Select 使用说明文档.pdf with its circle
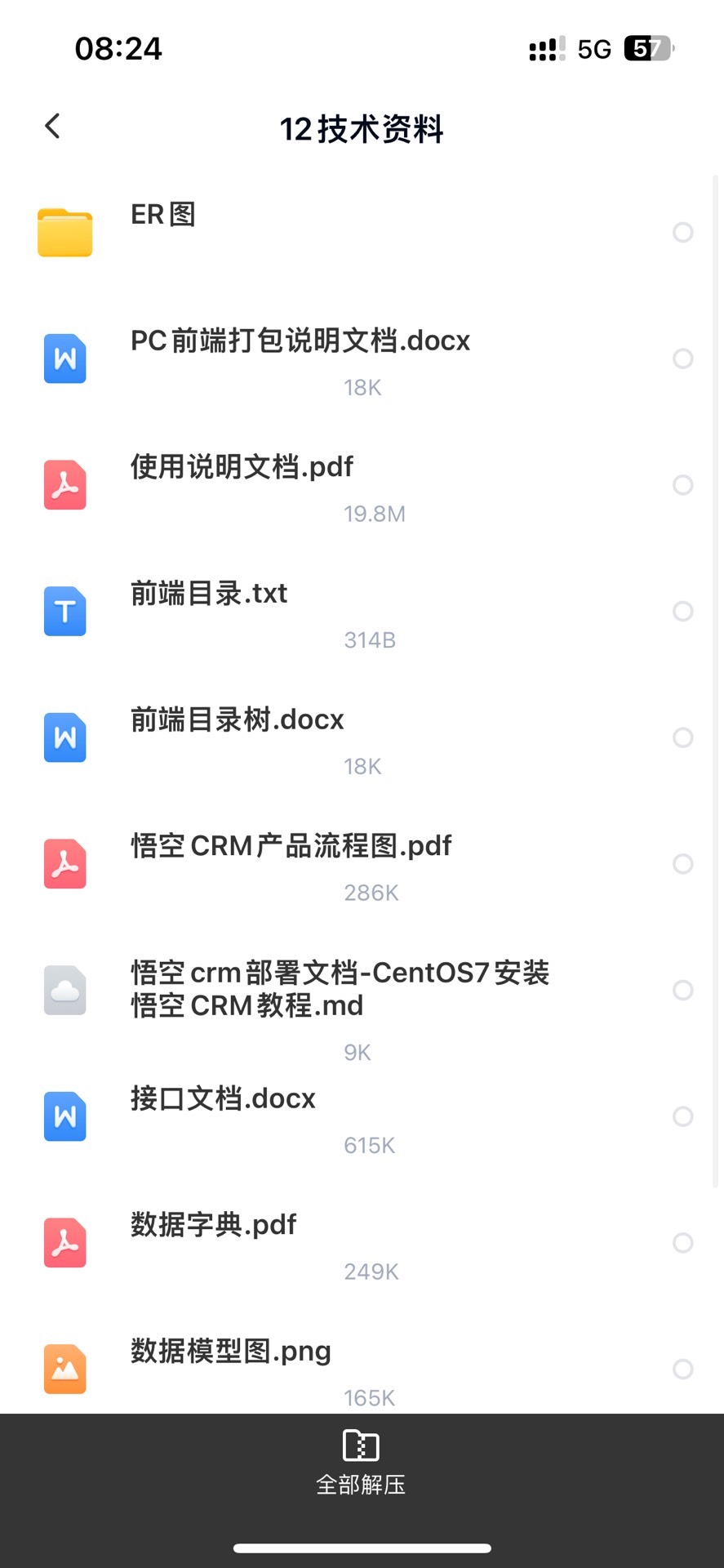 [x=683, y=485]
